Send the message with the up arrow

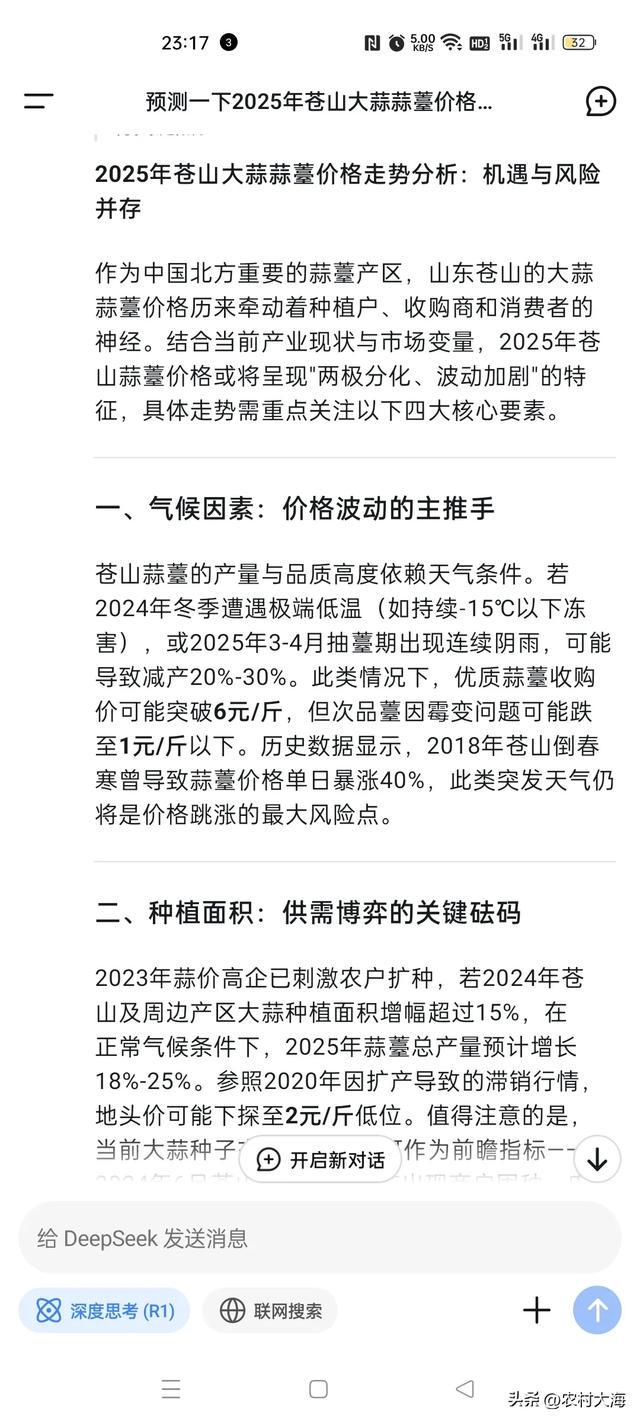[x=597, y=1310]
